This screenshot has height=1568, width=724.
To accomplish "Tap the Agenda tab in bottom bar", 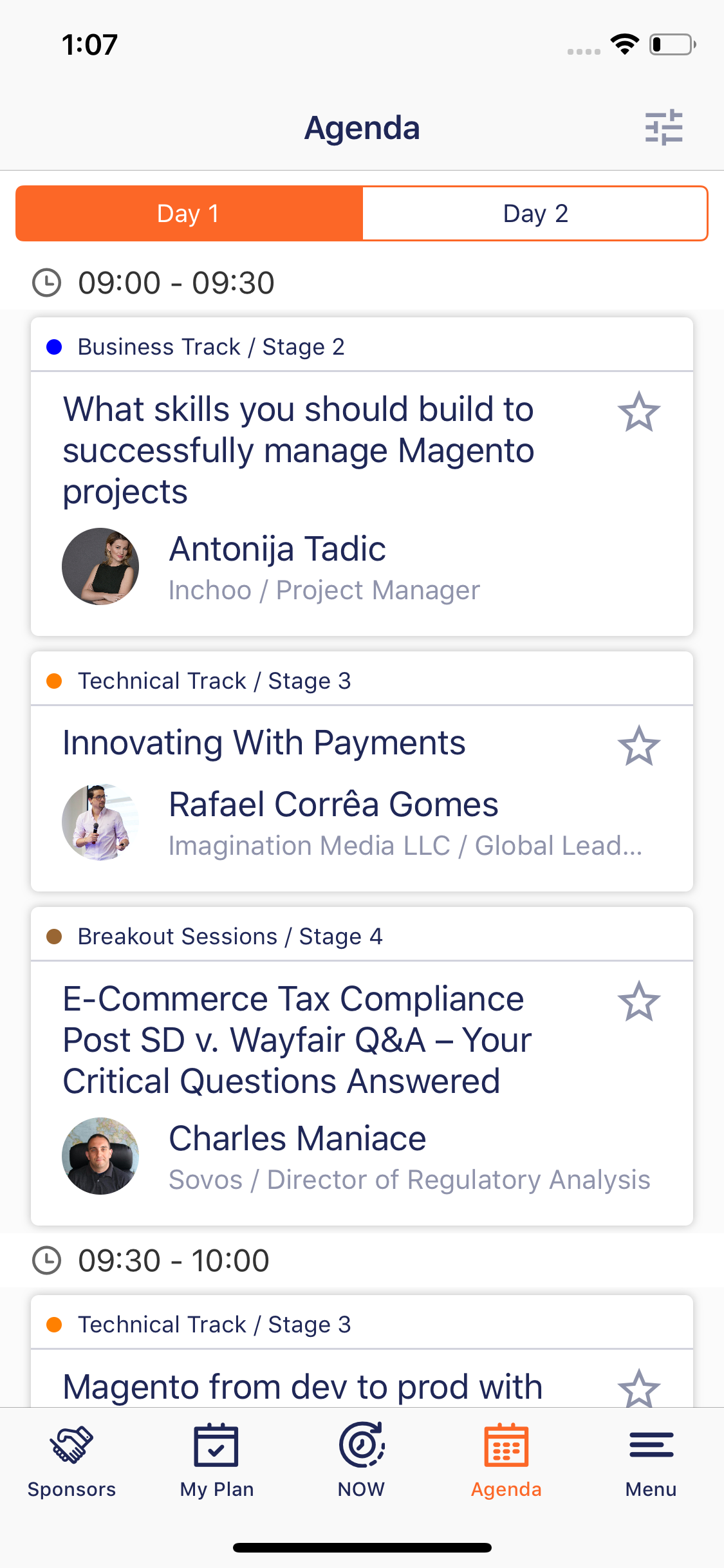I will click(x=506, y=1461).
